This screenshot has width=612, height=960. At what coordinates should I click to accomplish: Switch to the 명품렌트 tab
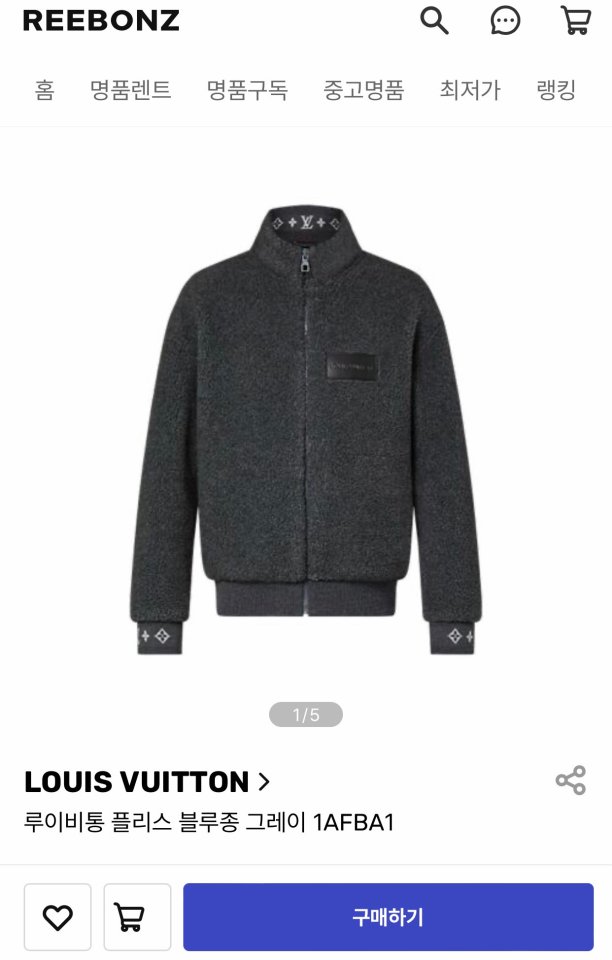pyautogui.click(x=130, y=90)
